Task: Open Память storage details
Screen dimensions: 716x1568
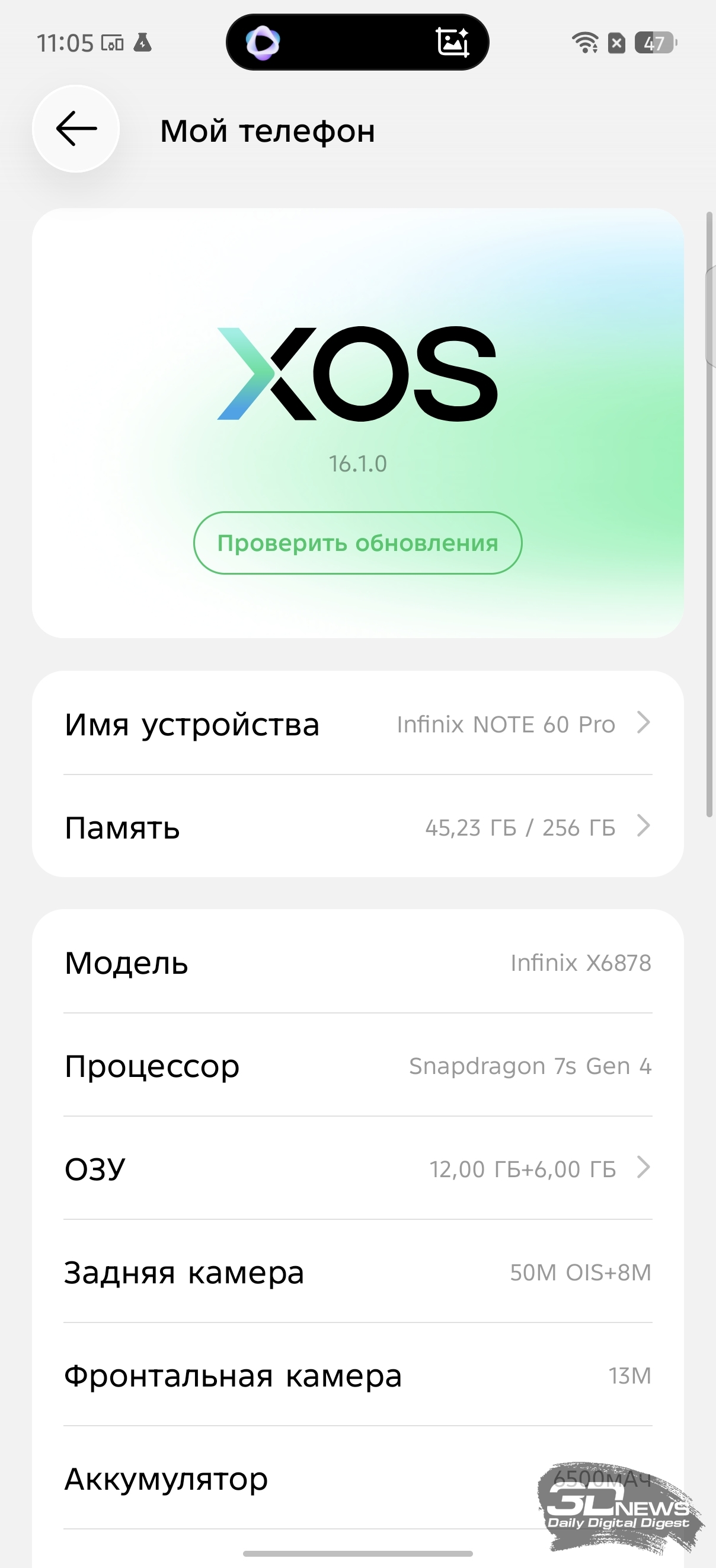Action: [x=357, y=827]
